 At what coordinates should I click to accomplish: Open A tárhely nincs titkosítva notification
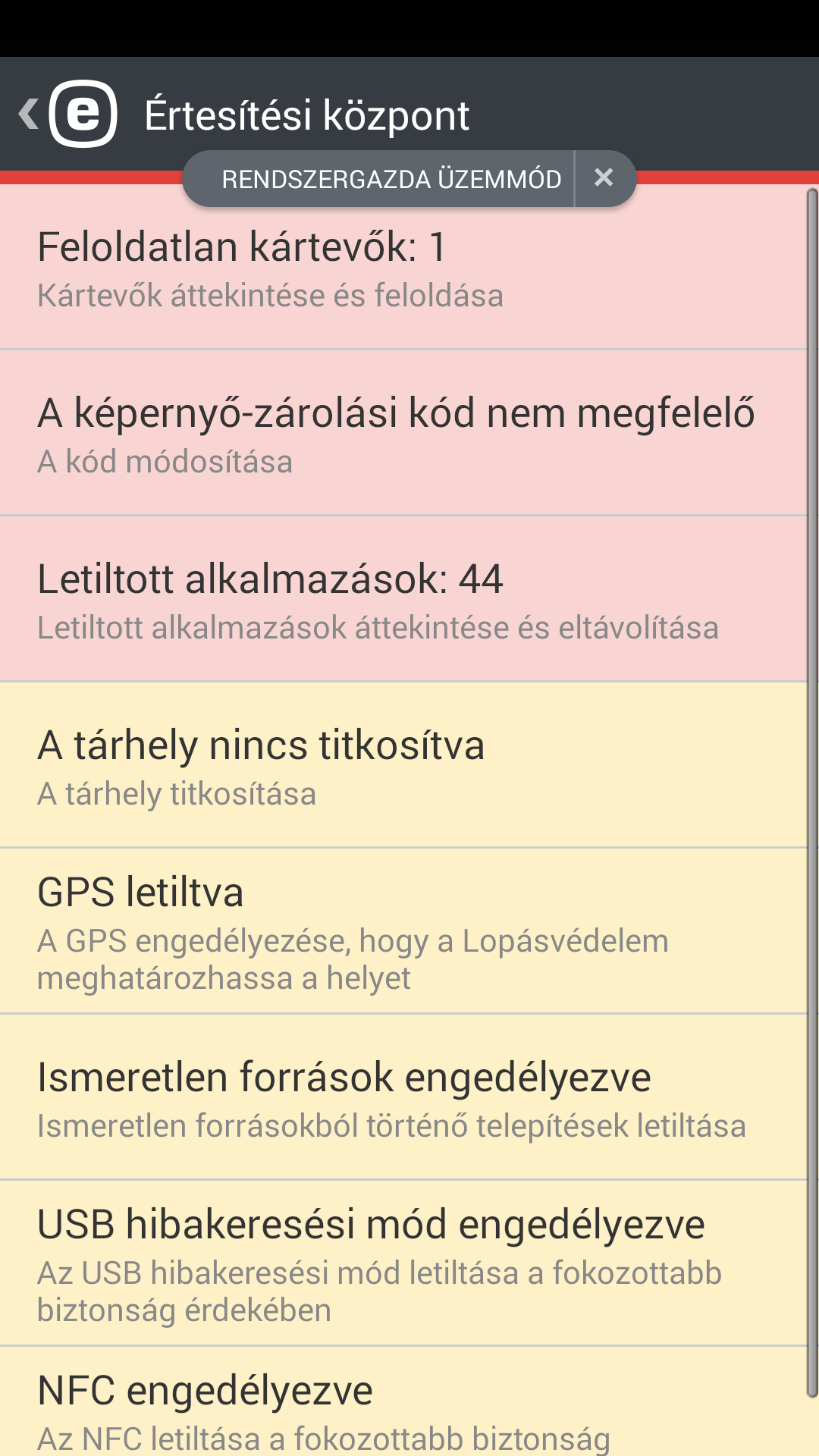262,746
